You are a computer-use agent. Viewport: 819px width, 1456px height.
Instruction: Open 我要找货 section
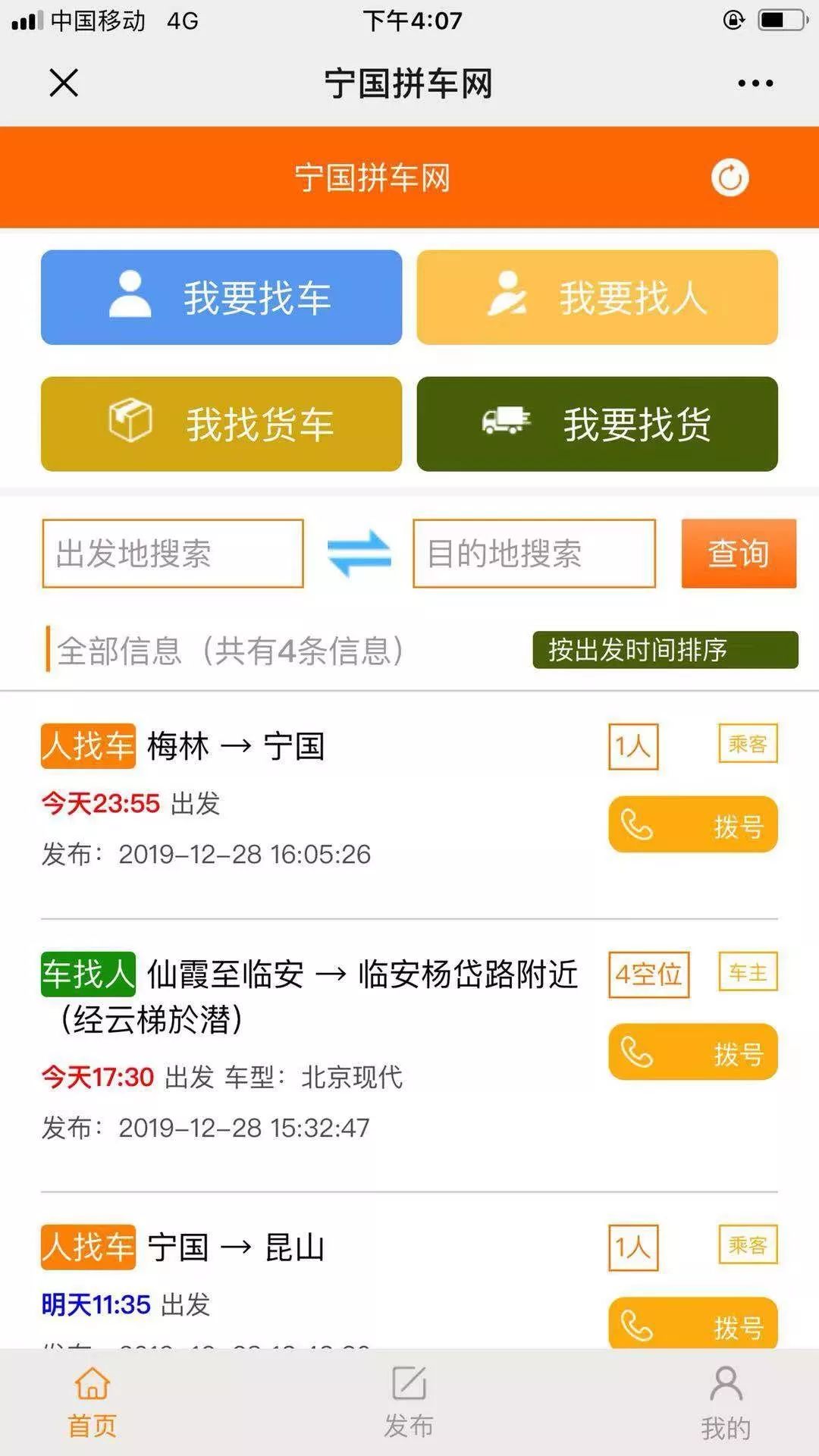click(x=597, y=424)
